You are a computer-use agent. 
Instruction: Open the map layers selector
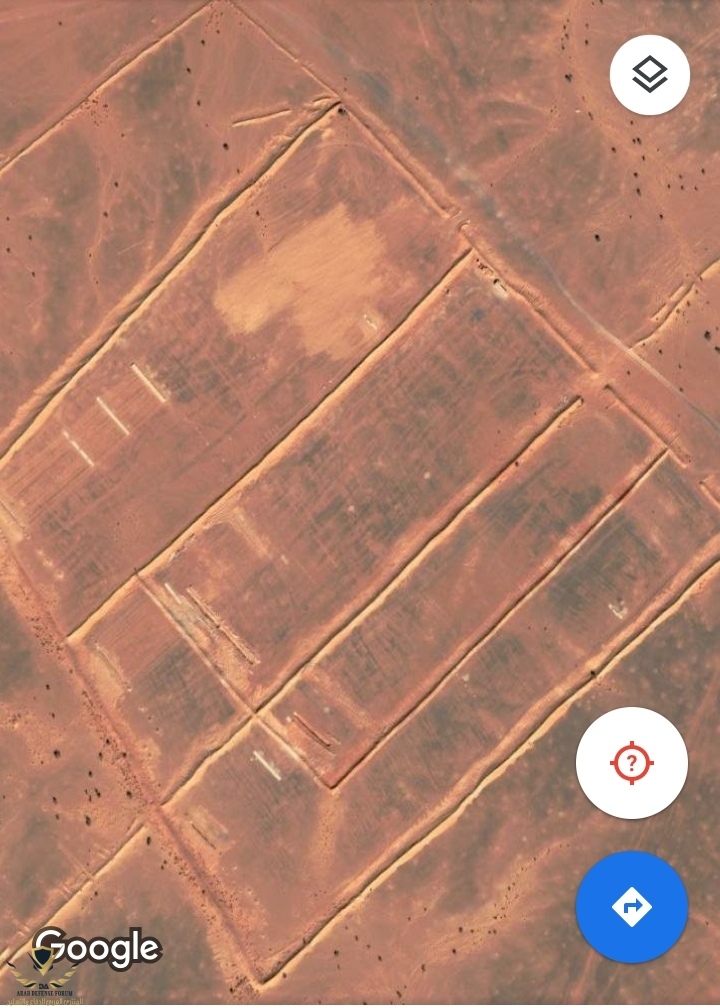(x=650, y=75)
